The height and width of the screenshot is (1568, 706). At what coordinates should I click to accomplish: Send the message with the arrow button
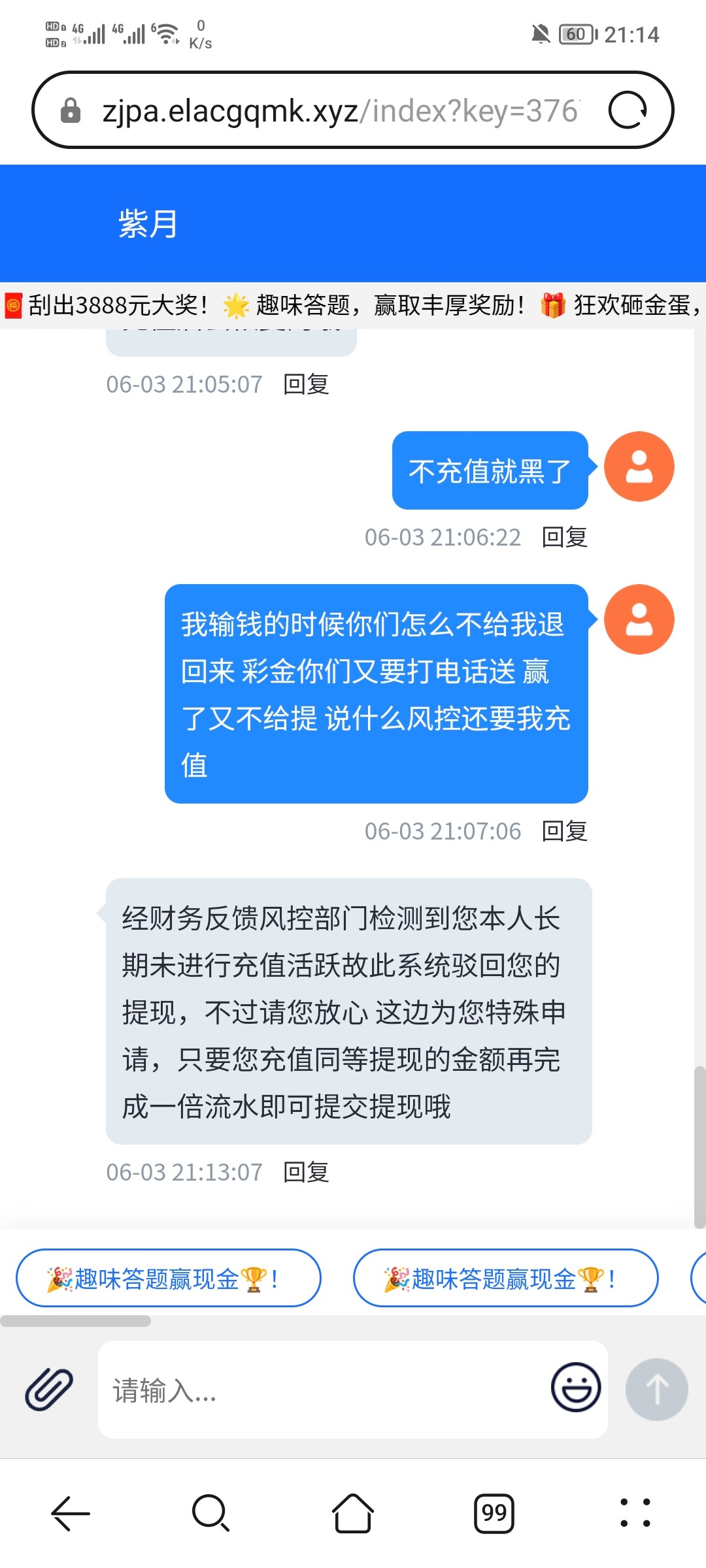click(x=656, y=1389)
